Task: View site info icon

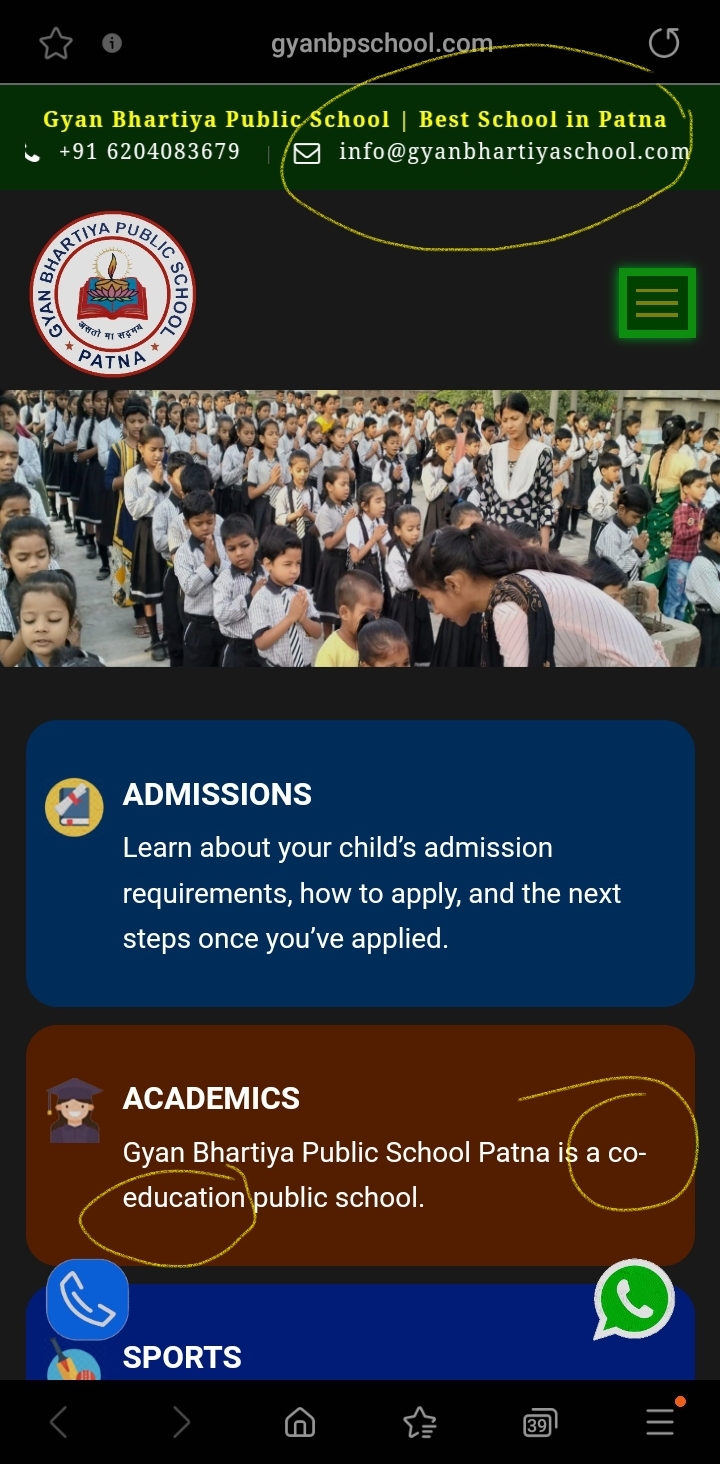Action: [112, 43]
